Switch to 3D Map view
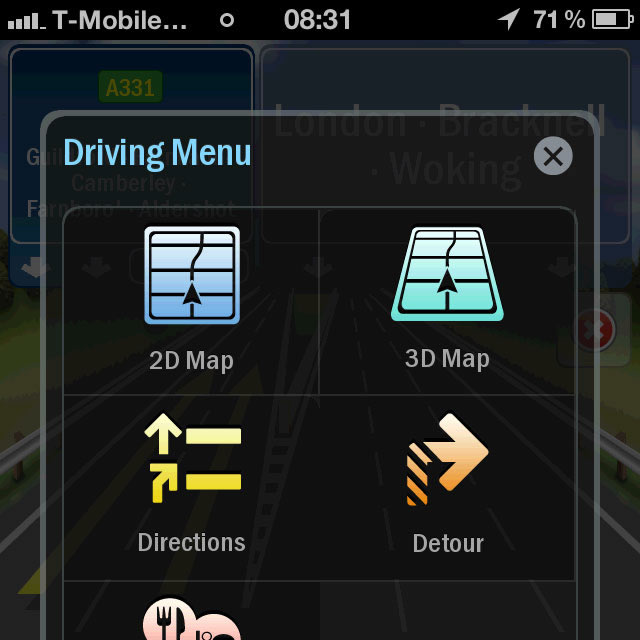Screen dimensions: 640x640 [x=447, y=297]
